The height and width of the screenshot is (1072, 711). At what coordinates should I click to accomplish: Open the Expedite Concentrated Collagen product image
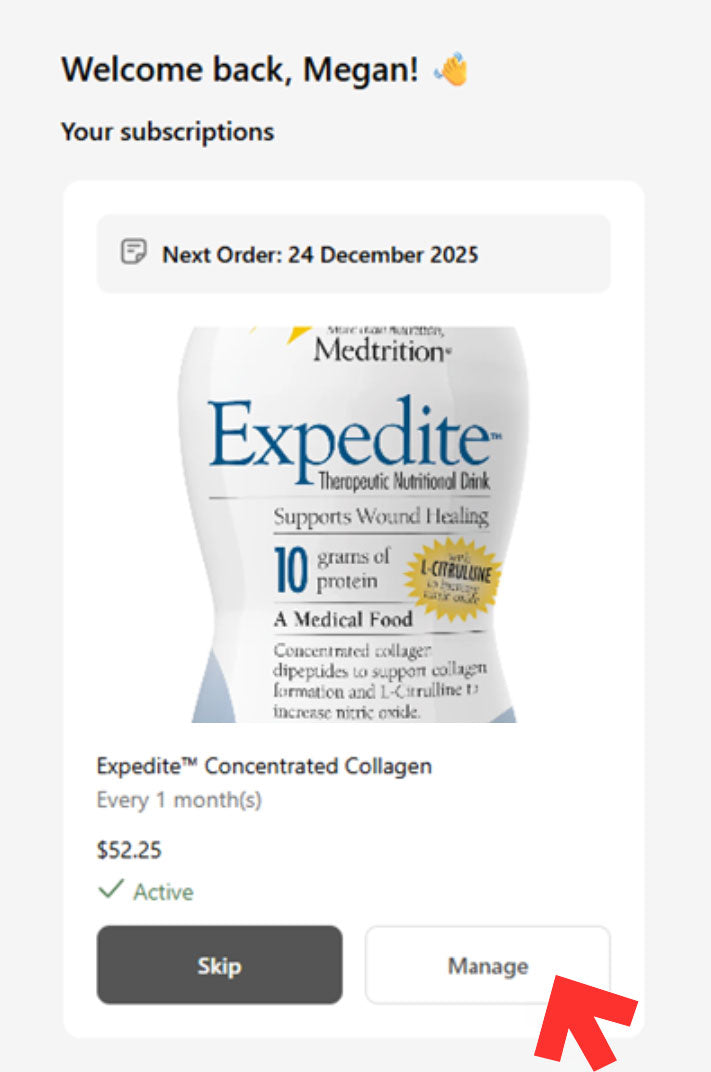tap(353, 525)
